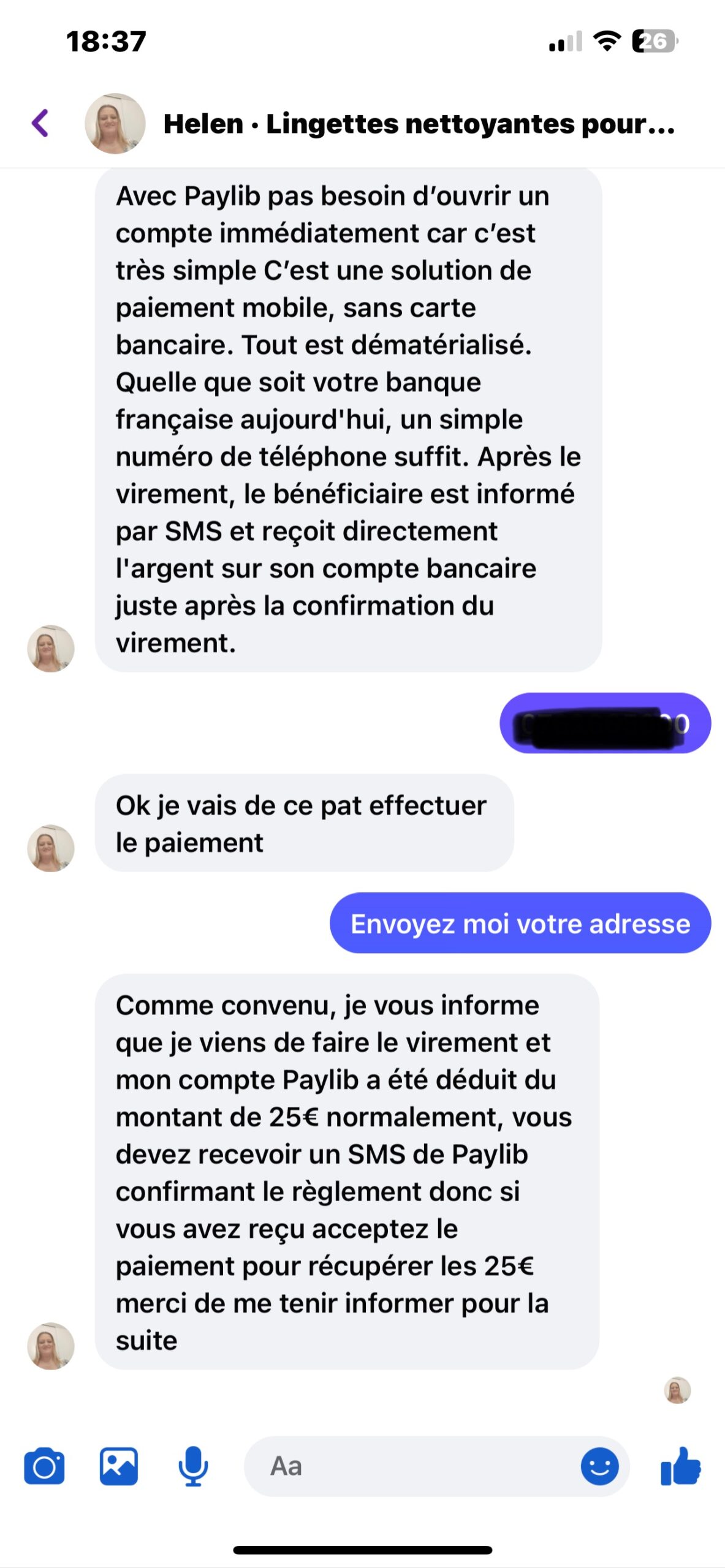
Task: Open the camera to take a photo
Action: 44,1466
